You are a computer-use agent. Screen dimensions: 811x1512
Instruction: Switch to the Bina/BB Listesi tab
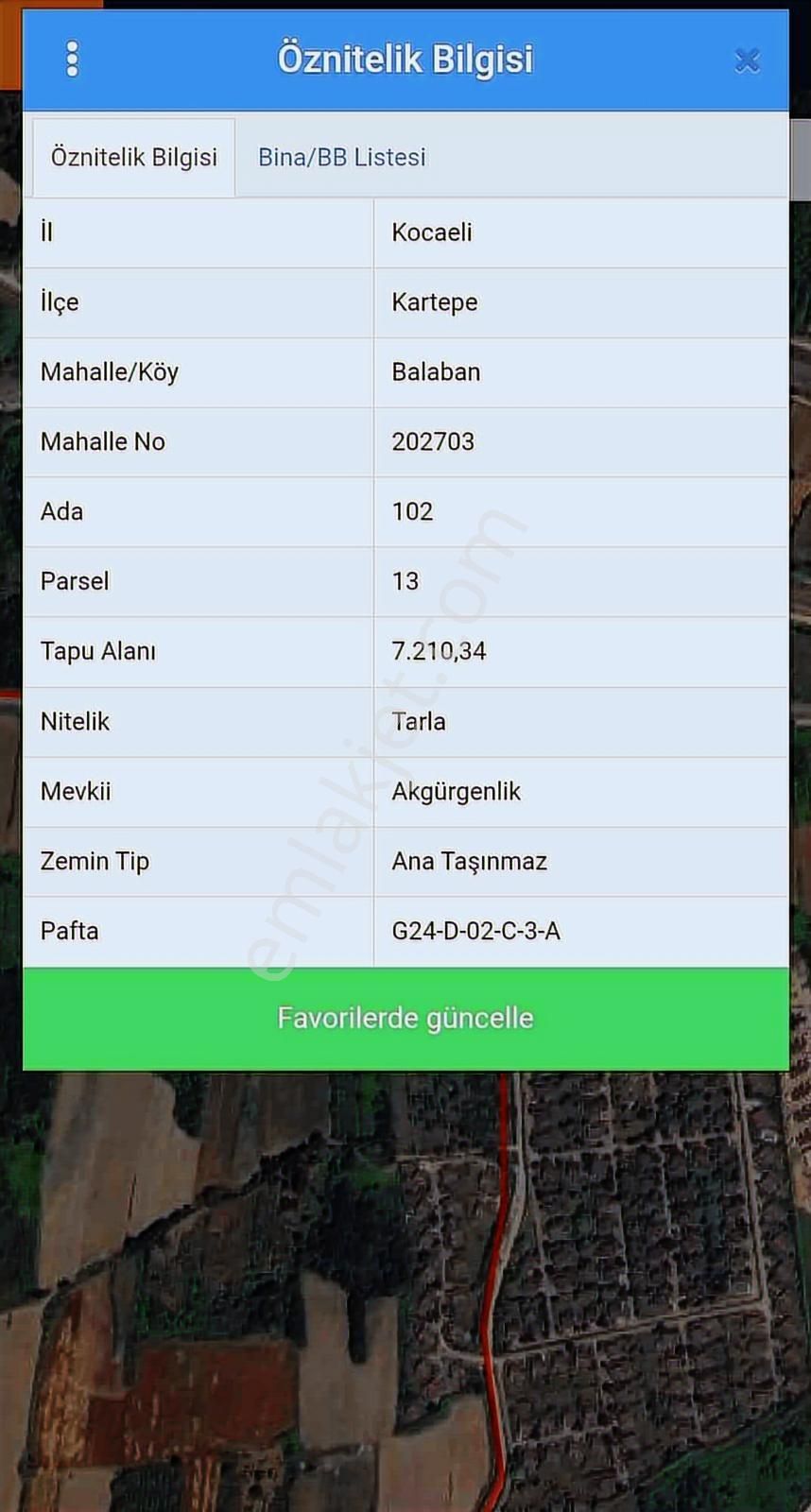[x=341, y=157]
